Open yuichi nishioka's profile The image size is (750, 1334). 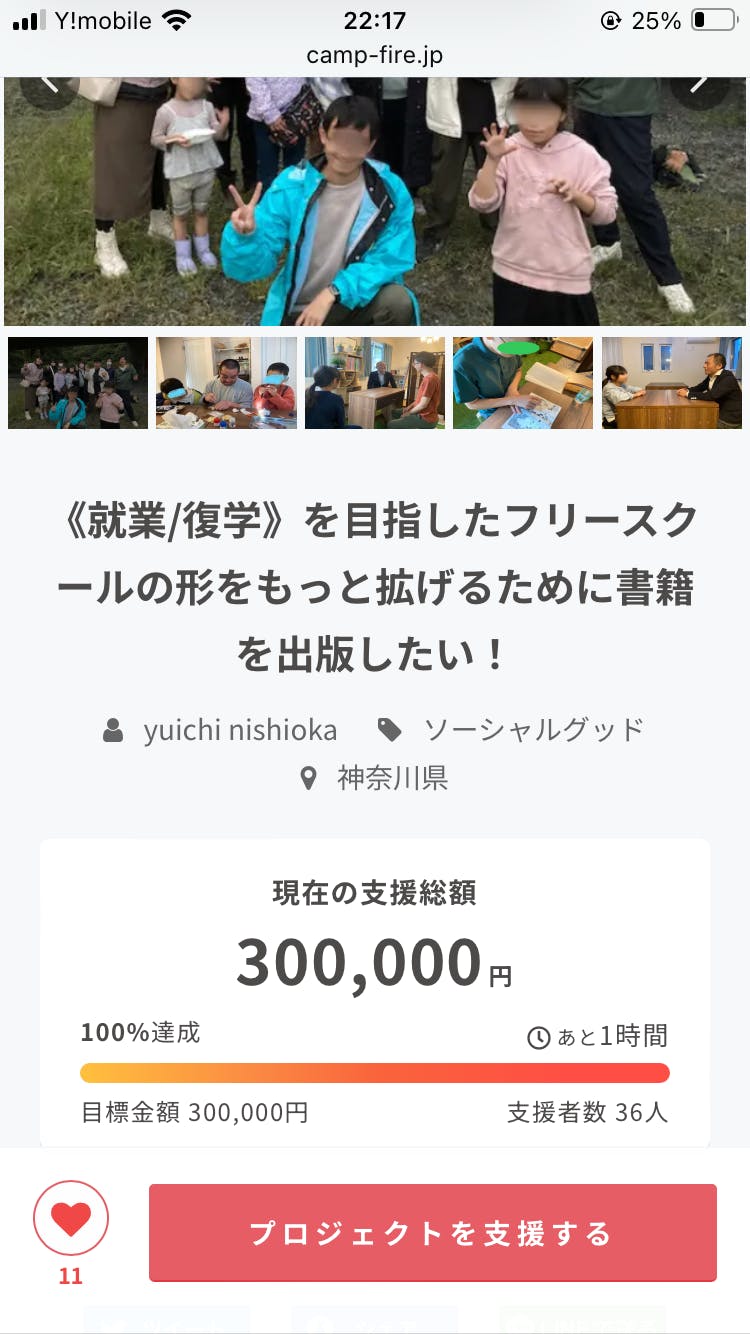click(x=240, y=730)
